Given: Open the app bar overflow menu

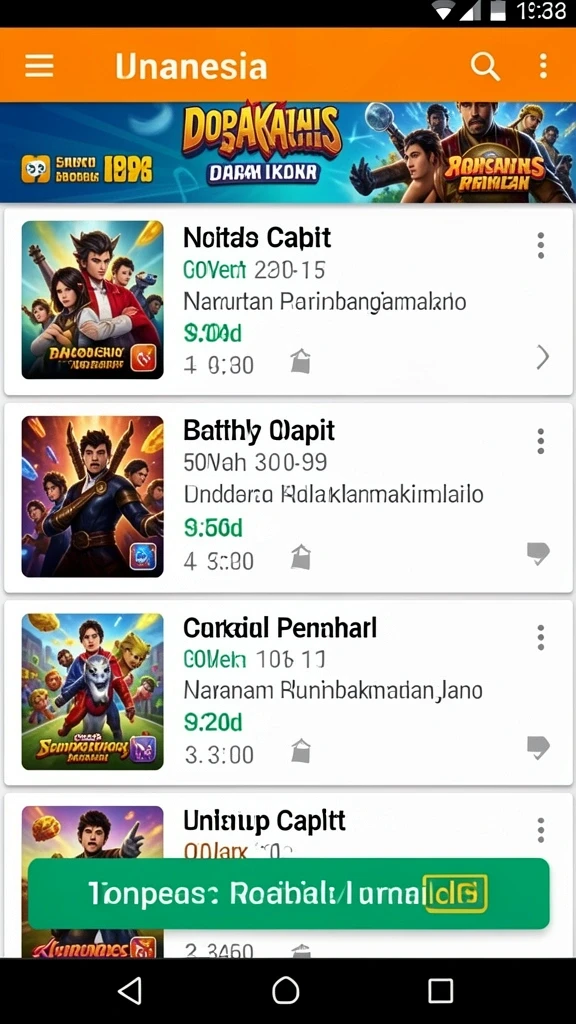Looking at the screenshot, I should point(543,66).
